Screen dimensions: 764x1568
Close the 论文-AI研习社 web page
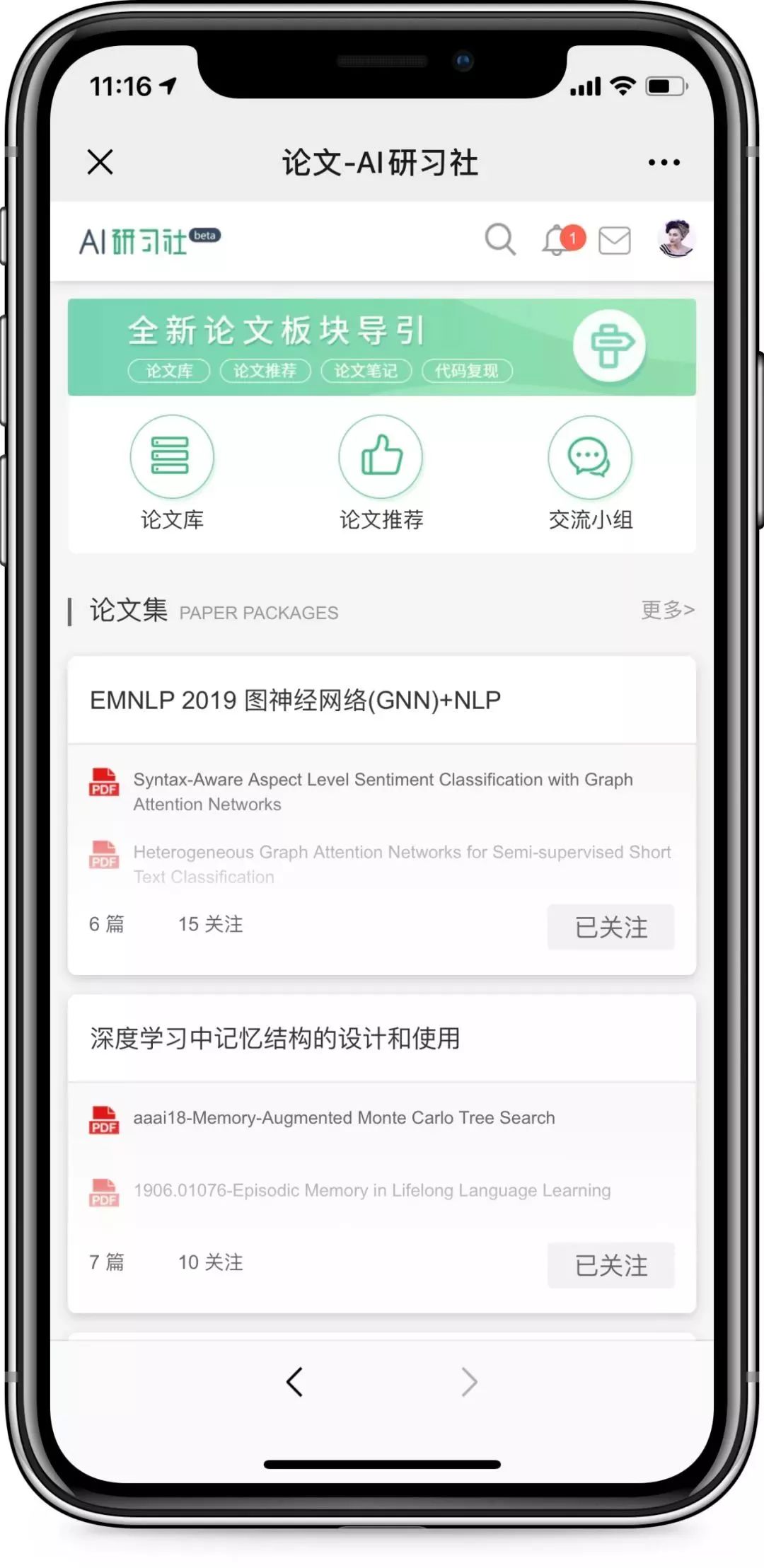pyautogui.click(x=100, y=162)
